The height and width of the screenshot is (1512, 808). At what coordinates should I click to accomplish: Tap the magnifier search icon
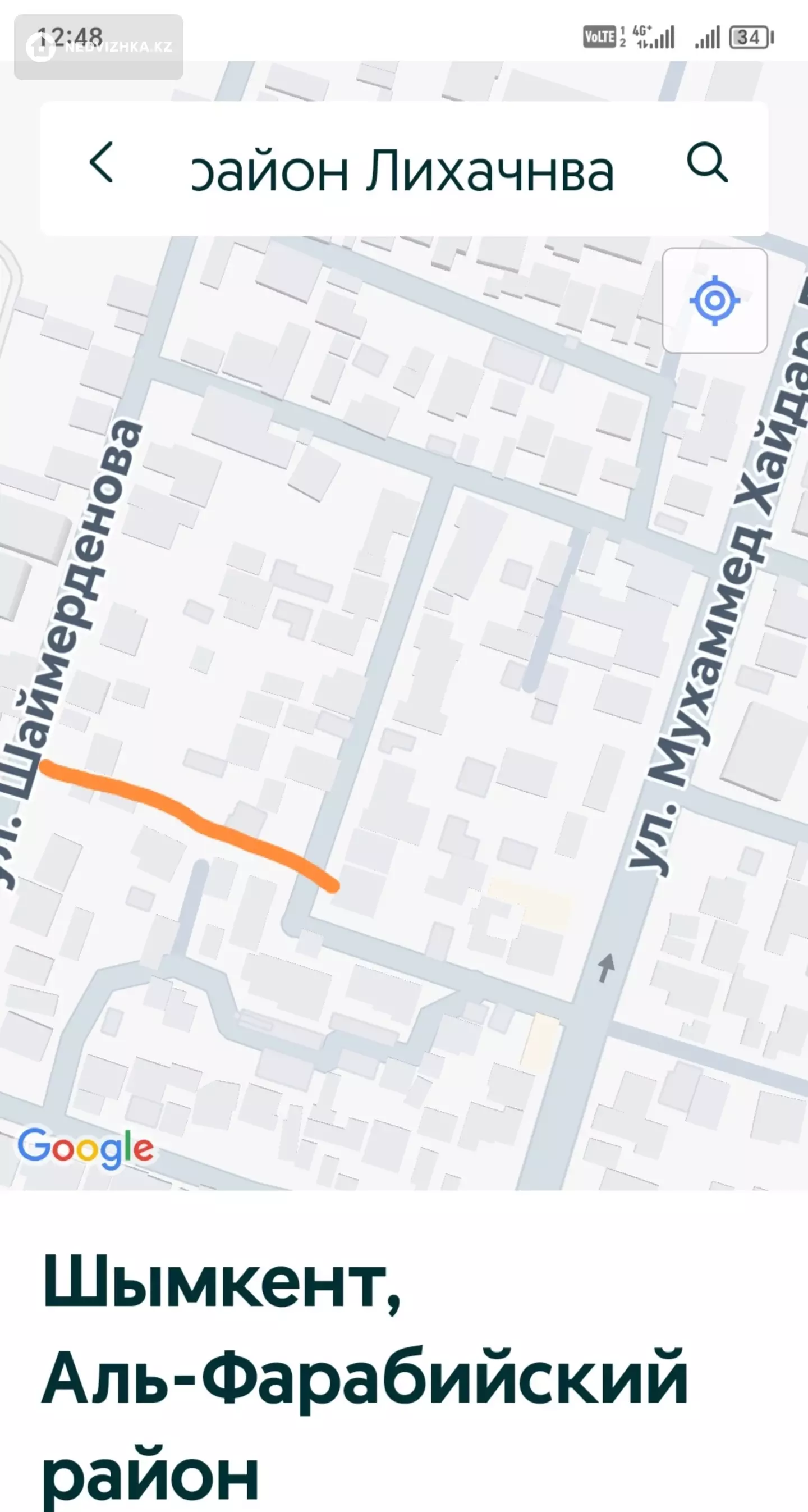coord(707,162)
